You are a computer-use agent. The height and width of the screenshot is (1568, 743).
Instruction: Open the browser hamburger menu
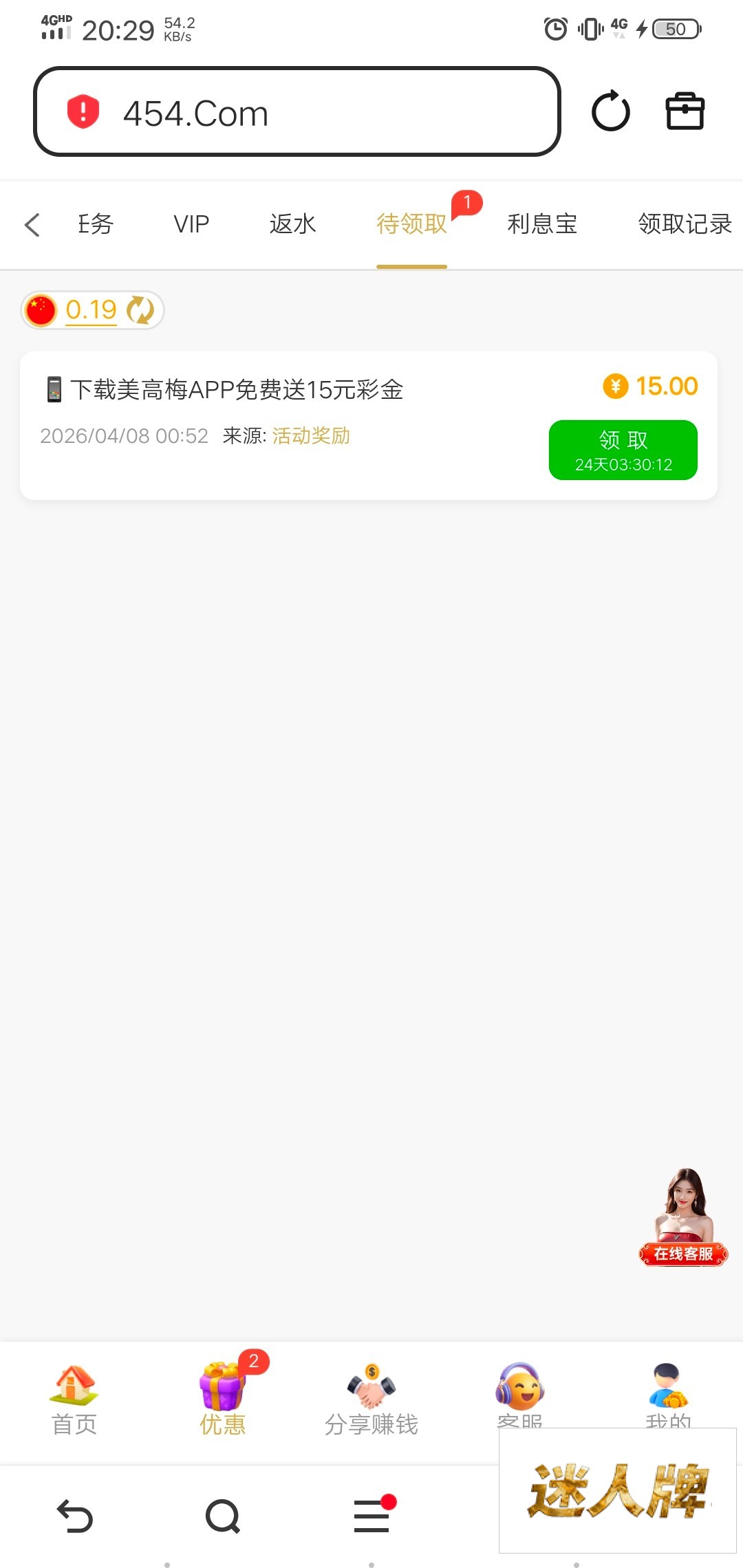371,1516
